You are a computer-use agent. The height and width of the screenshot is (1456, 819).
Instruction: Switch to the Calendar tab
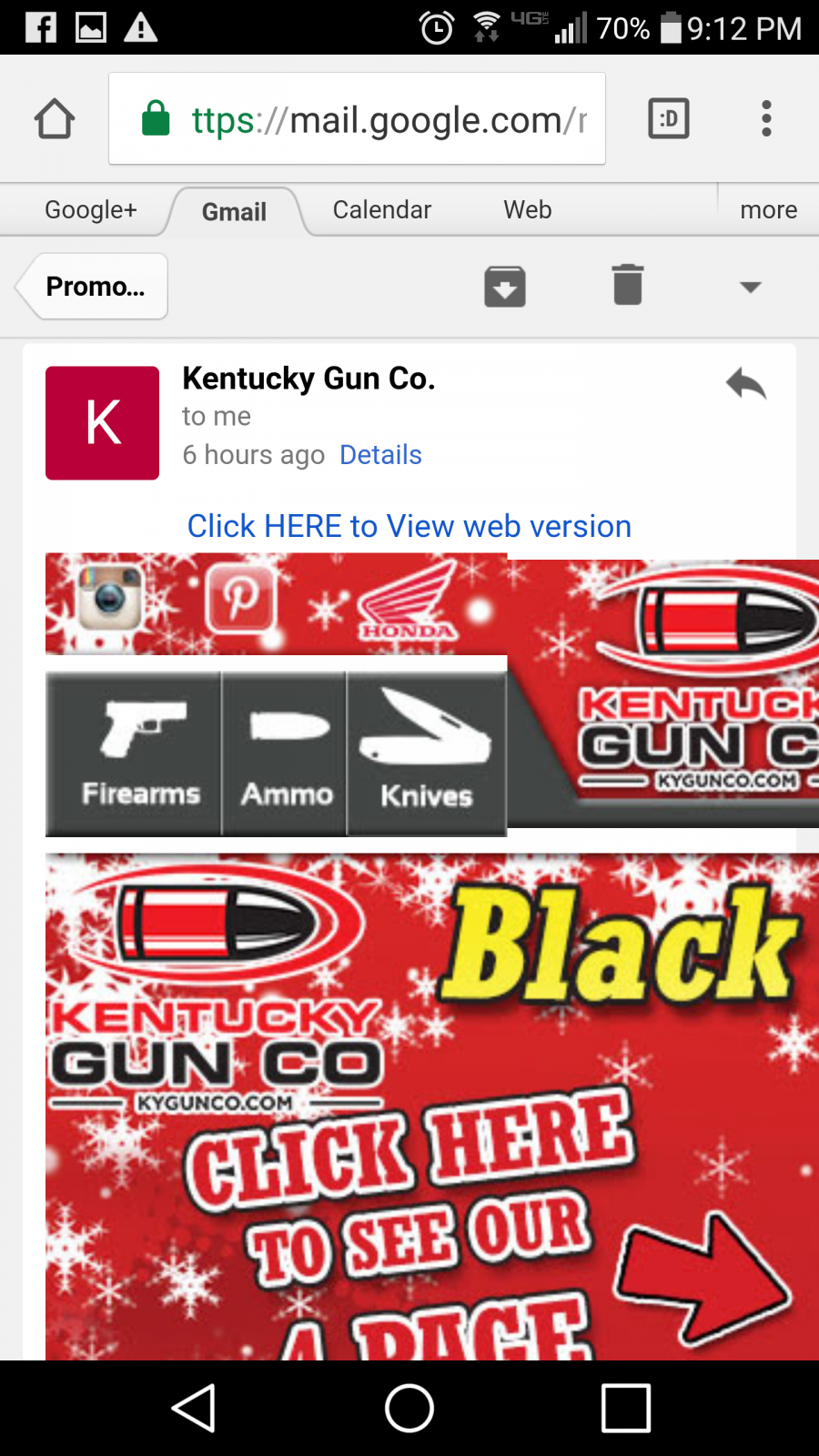tap(382, 210)
